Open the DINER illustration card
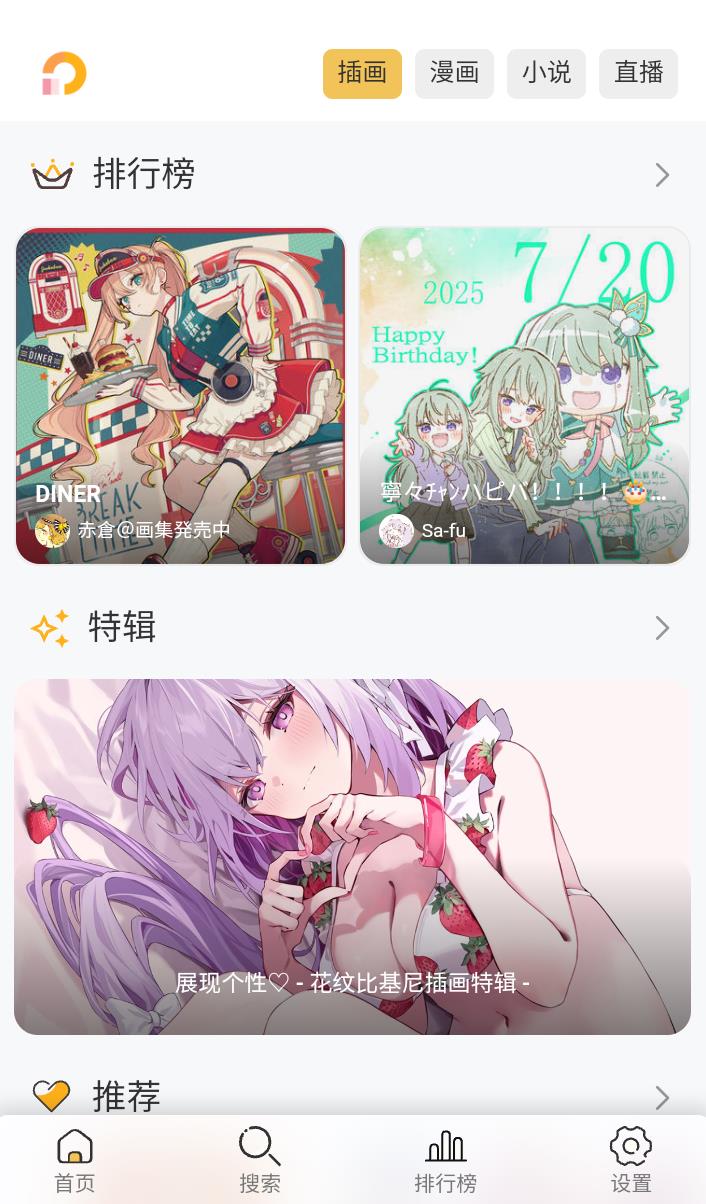706x1204 pixels. click(x=181, y=396)
